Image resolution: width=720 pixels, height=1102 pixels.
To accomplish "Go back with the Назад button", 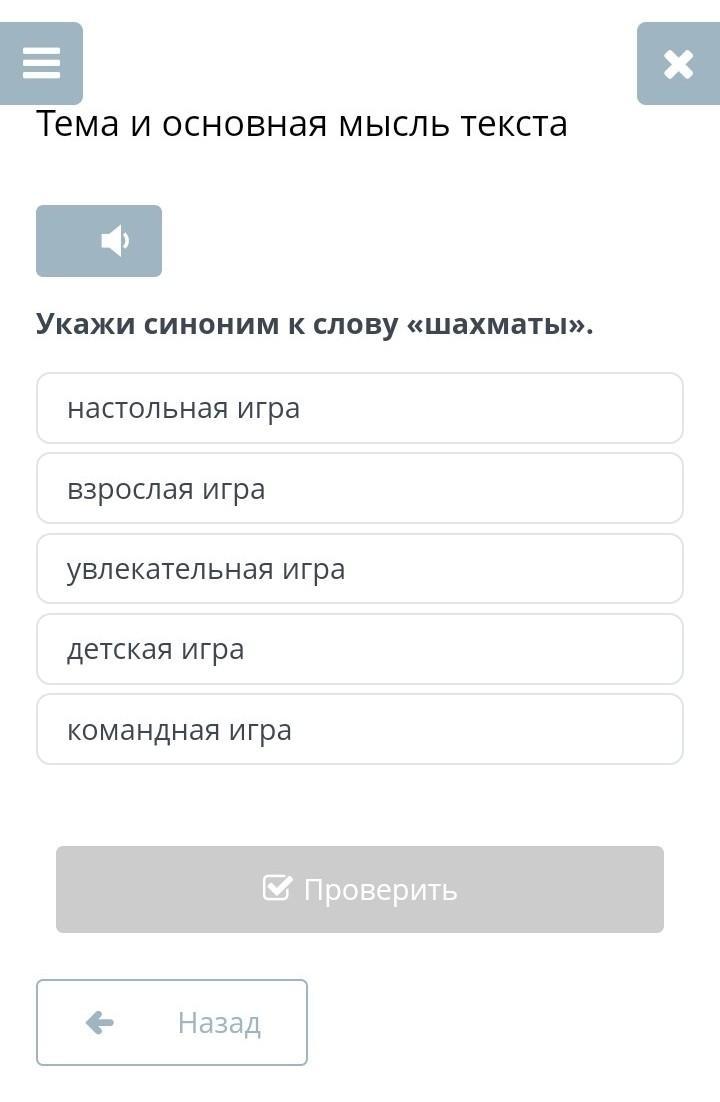I will pyautogui.click(x=172, y=1023).
